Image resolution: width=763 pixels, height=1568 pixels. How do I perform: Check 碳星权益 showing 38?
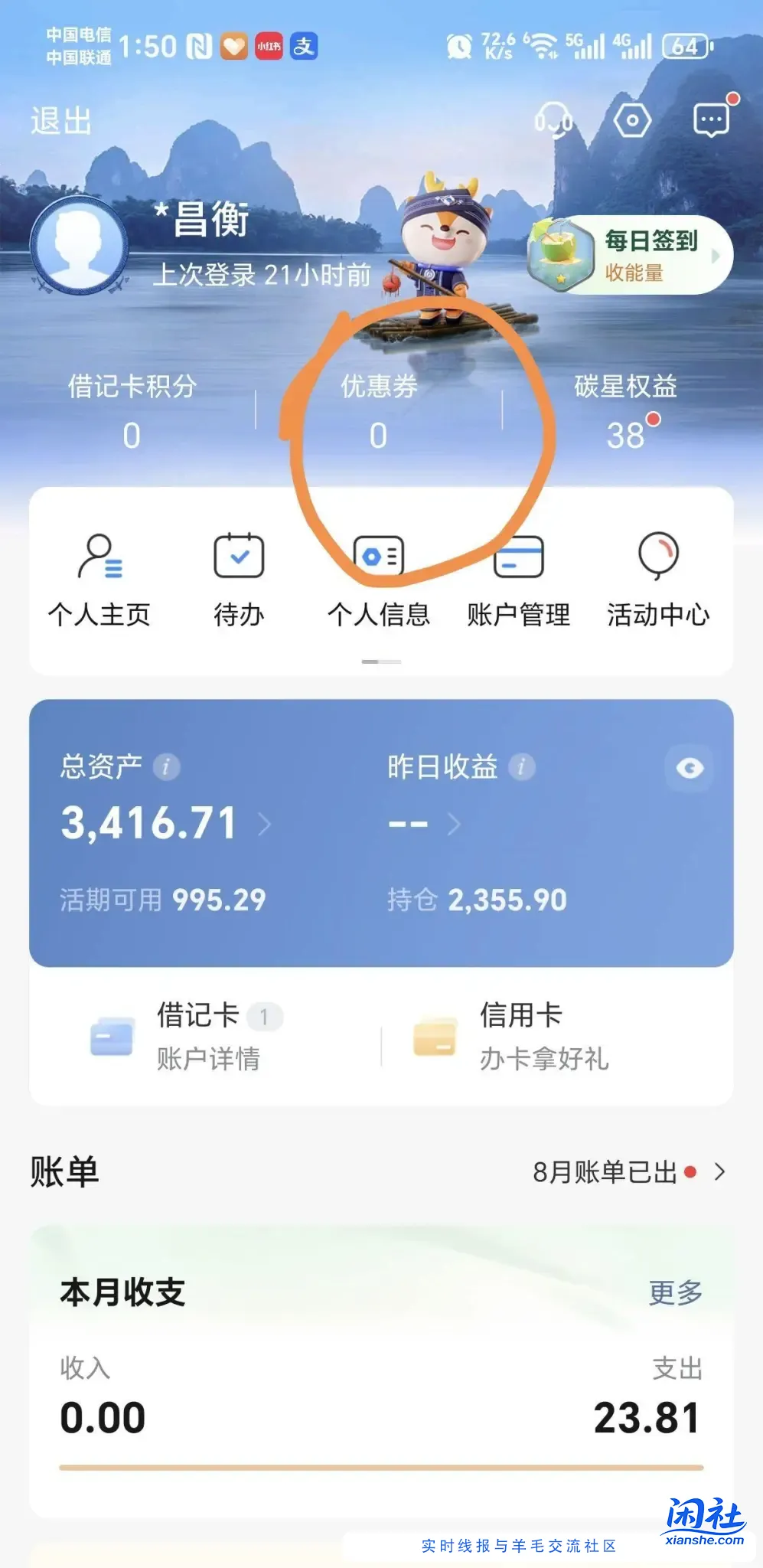[626, 410]
